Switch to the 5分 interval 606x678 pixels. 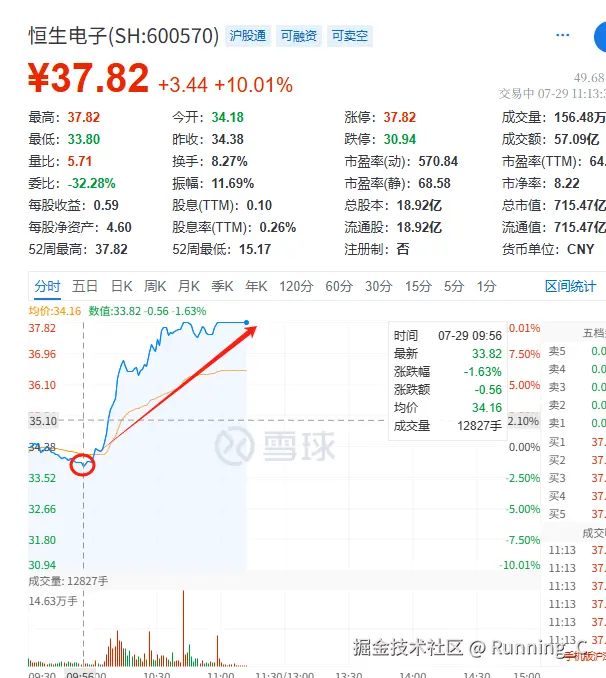click(454, 287)
